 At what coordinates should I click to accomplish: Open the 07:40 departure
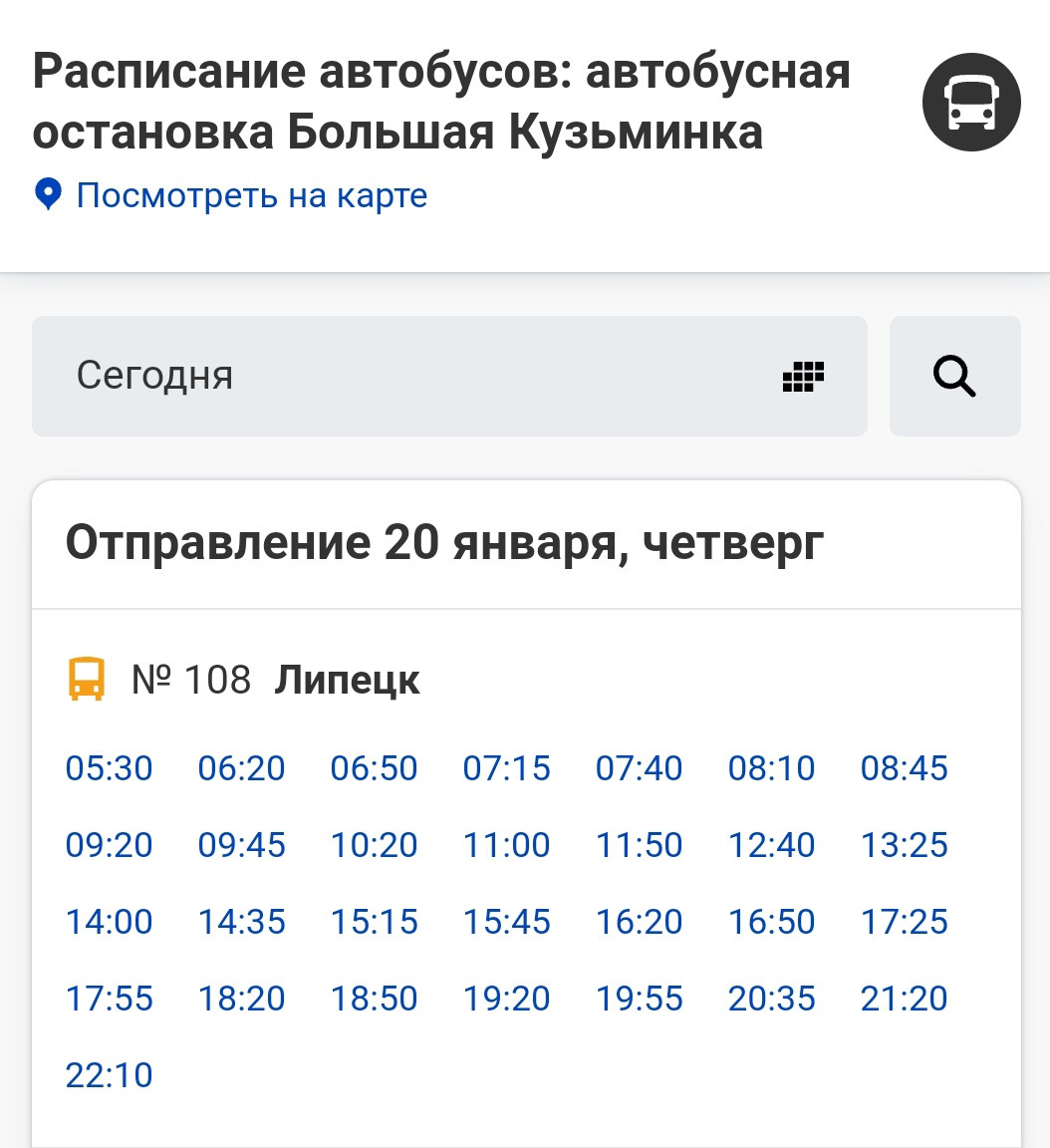pos(639,768)
